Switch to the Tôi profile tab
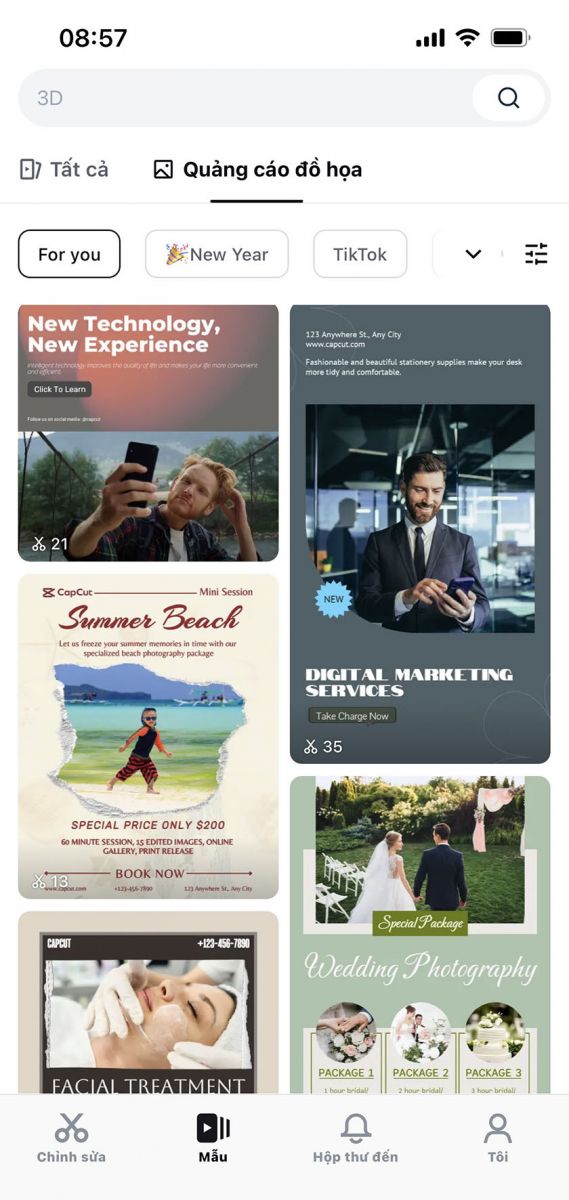569x1200 pixels. point(498,1139)
